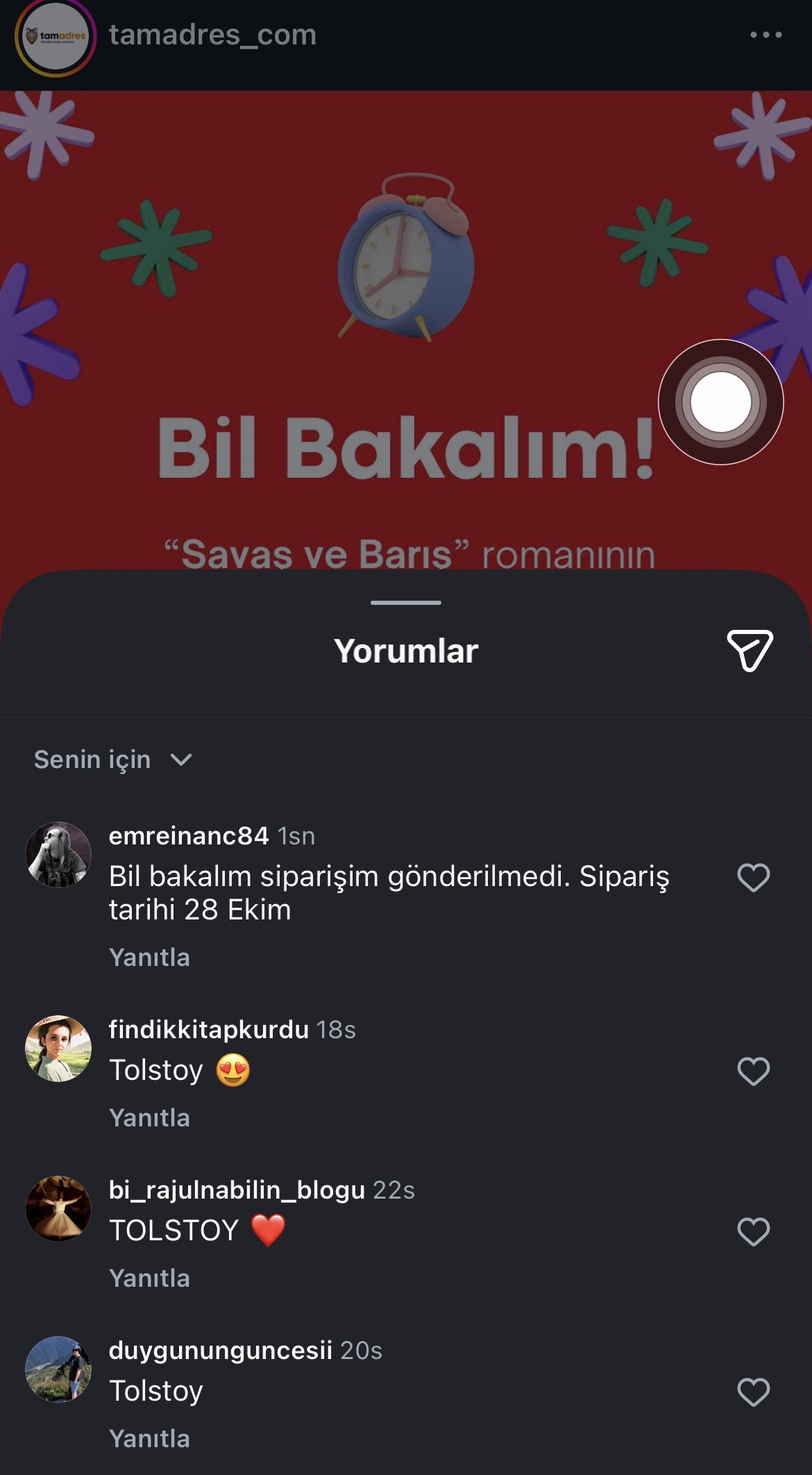
Task: Like duygununguncesii's comment
Action: pos(753,1392)
